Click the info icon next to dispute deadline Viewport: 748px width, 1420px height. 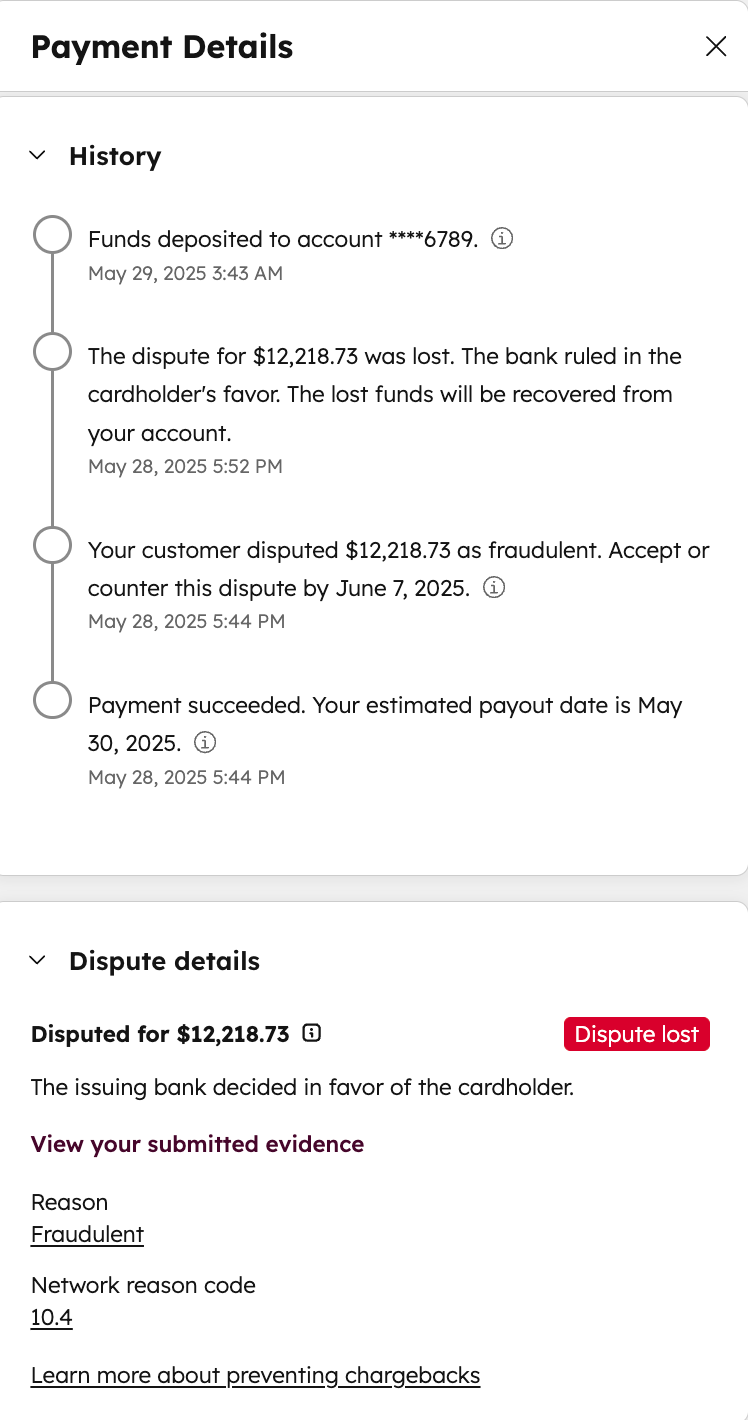(495, 588)
